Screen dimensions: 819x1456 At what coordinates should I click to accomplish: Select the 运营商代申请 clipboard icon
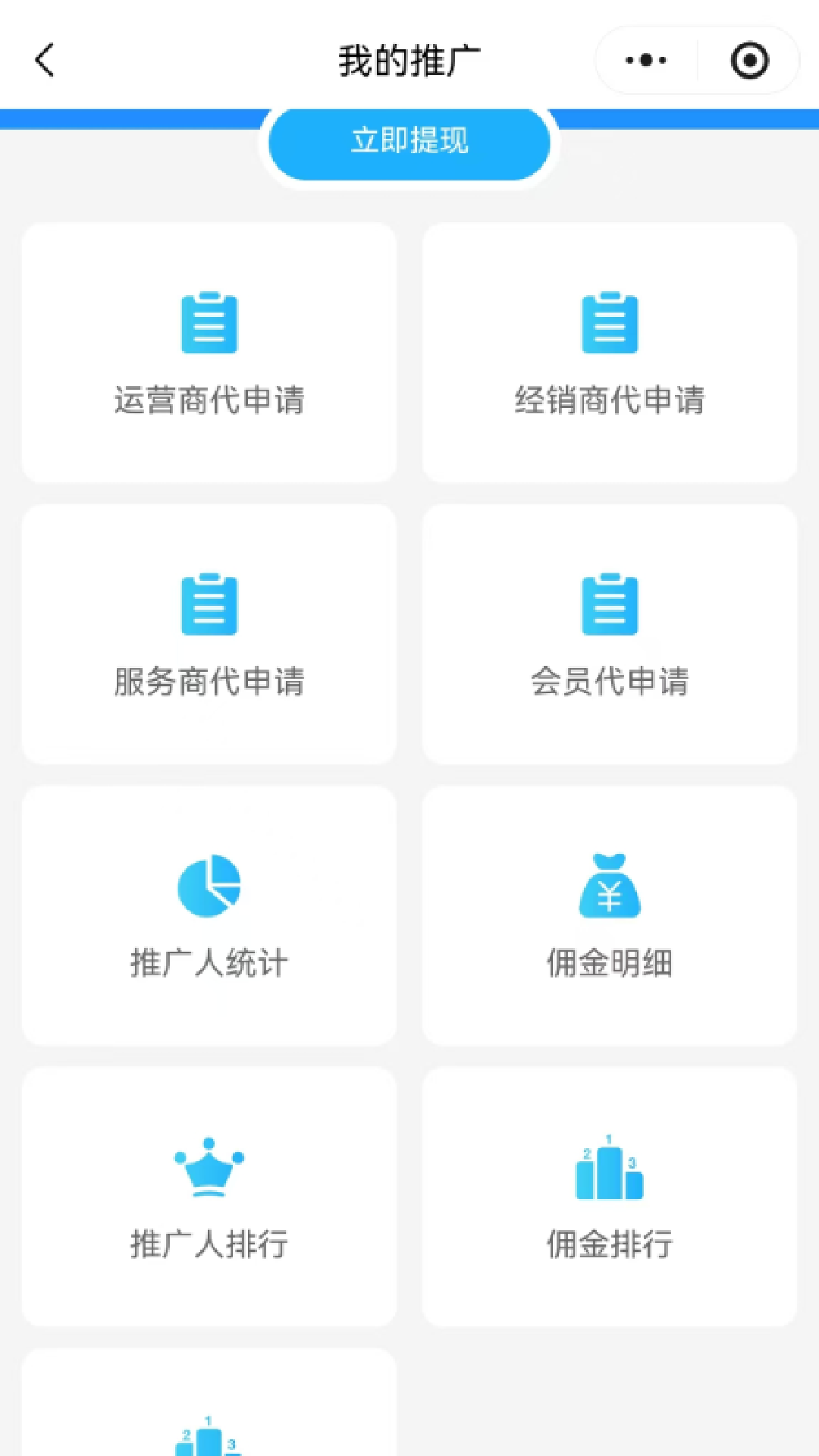[x=210, y=322]
